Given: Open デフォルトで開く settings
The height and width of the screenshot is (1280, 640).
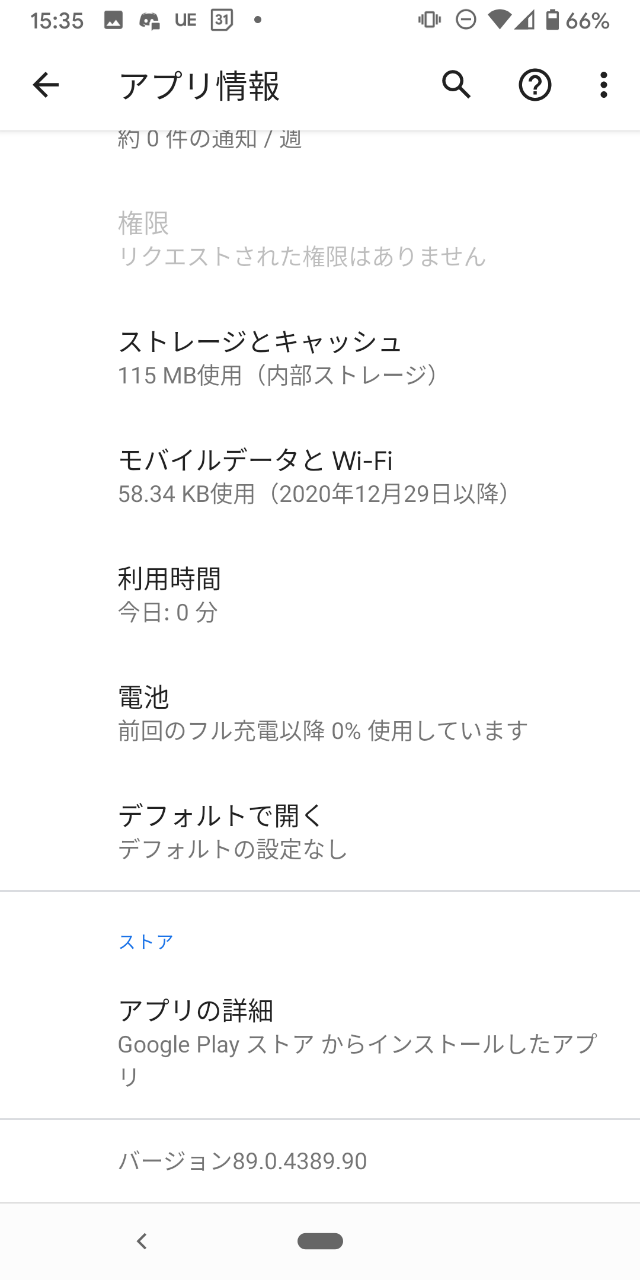Looking at the screenshot, I should (320, 831).
